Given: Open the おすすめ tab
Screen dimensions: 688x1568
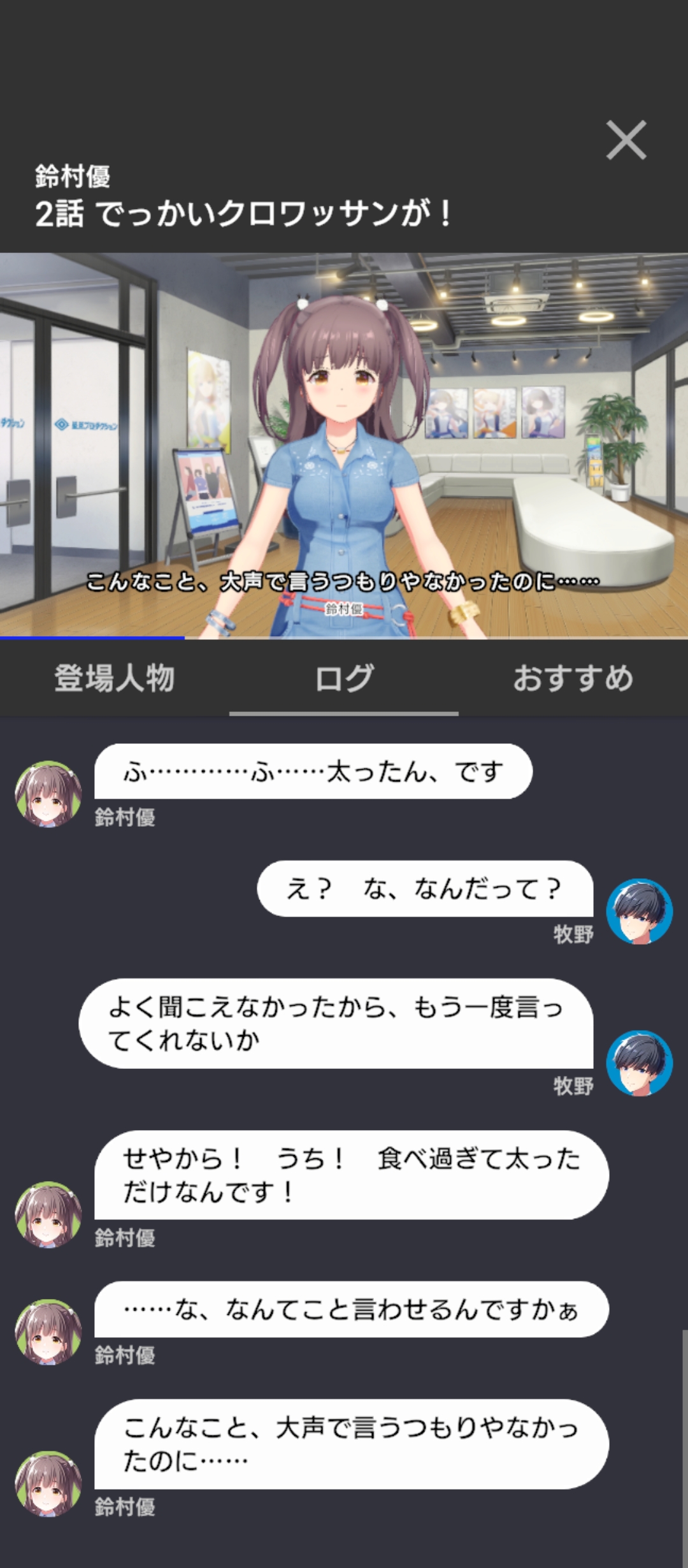Looking at the screenshot, I should pyautogui.click(x=573, y=678).
